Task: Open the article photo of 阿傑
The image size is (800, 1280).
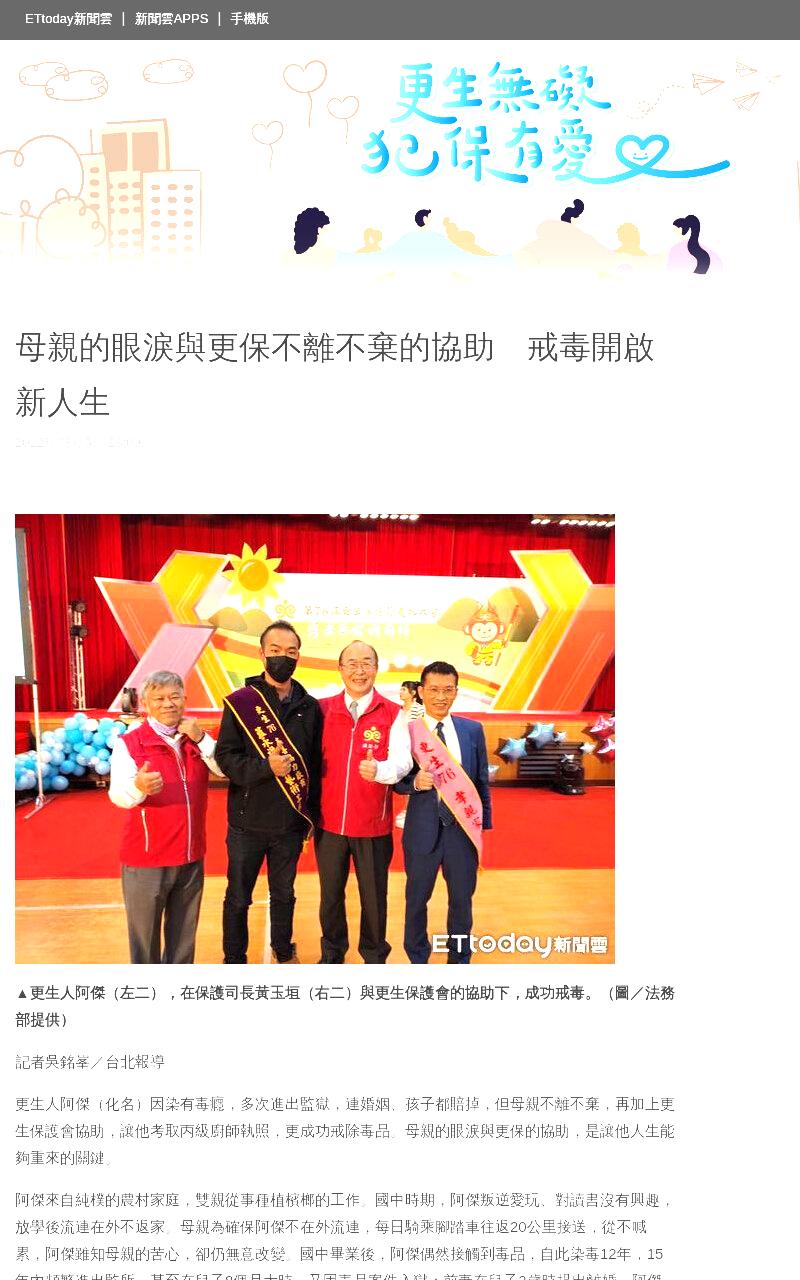Action: [x=315, y=739]
